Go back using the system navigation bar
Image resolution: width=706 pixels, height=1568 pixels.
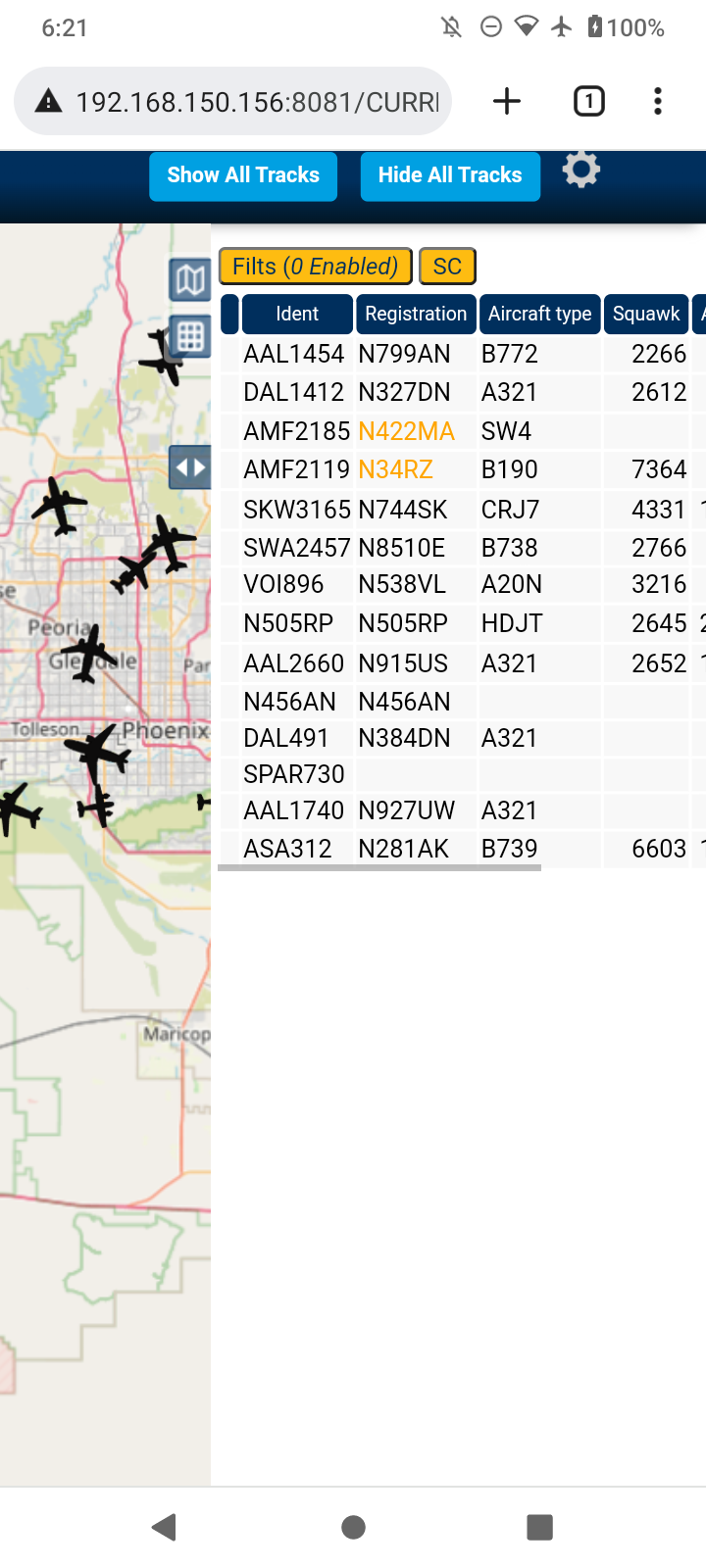[x=165, y=1527]
